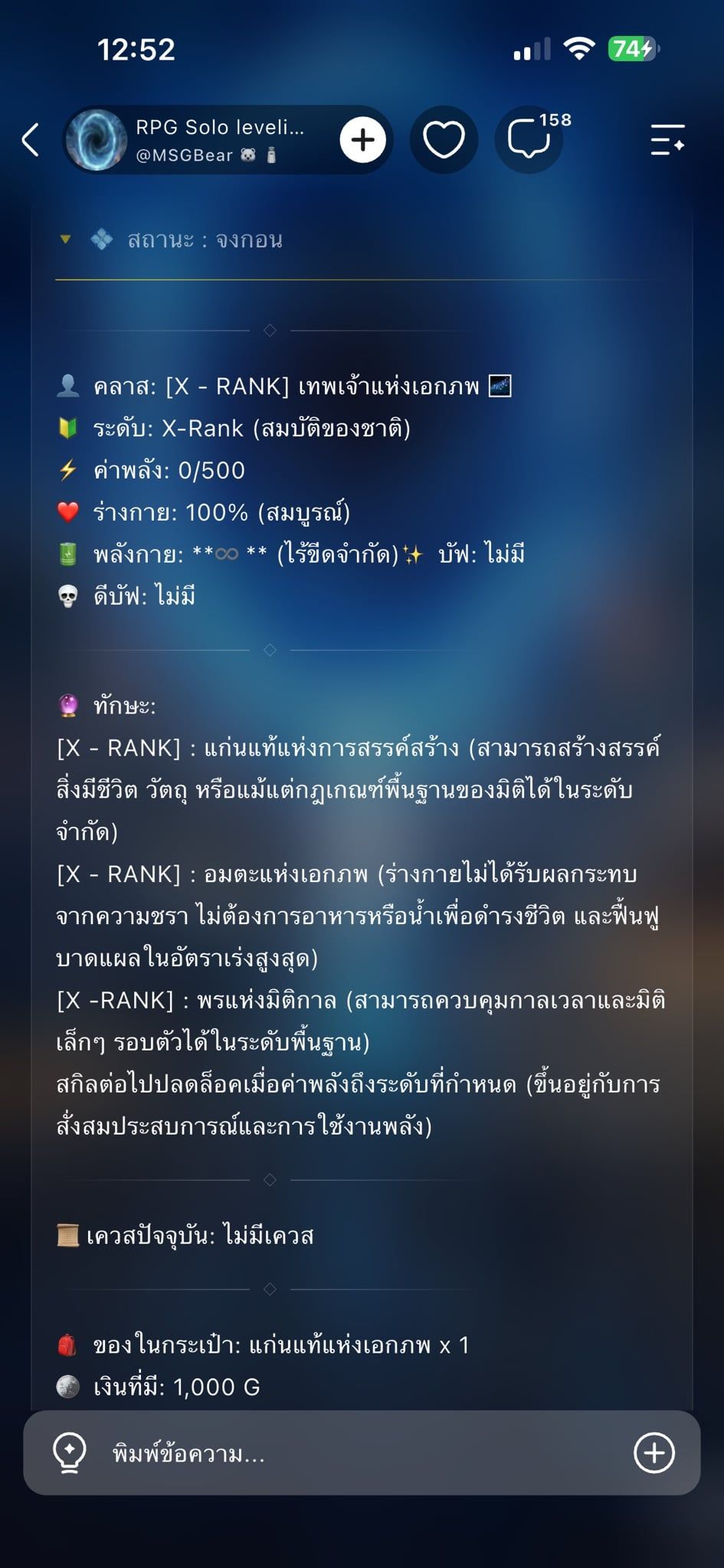The image size is (724, 1568).
Task: Like this character with the heart icon
Action: tap(444, 140)
